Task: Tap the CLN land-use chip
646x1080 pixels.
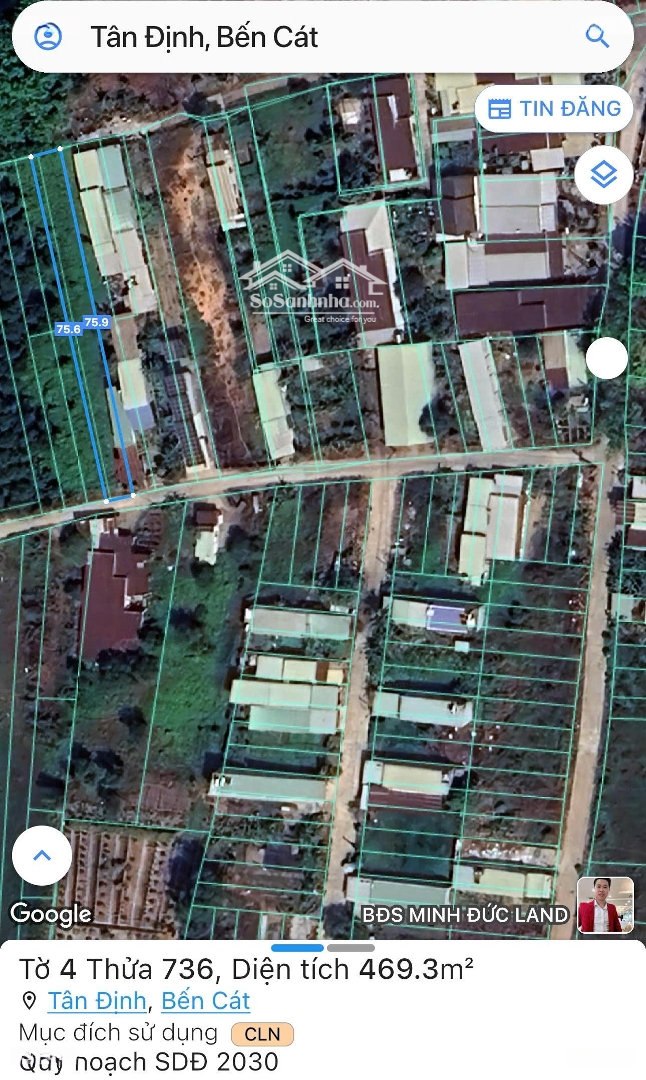Action: pos(262,1033)
